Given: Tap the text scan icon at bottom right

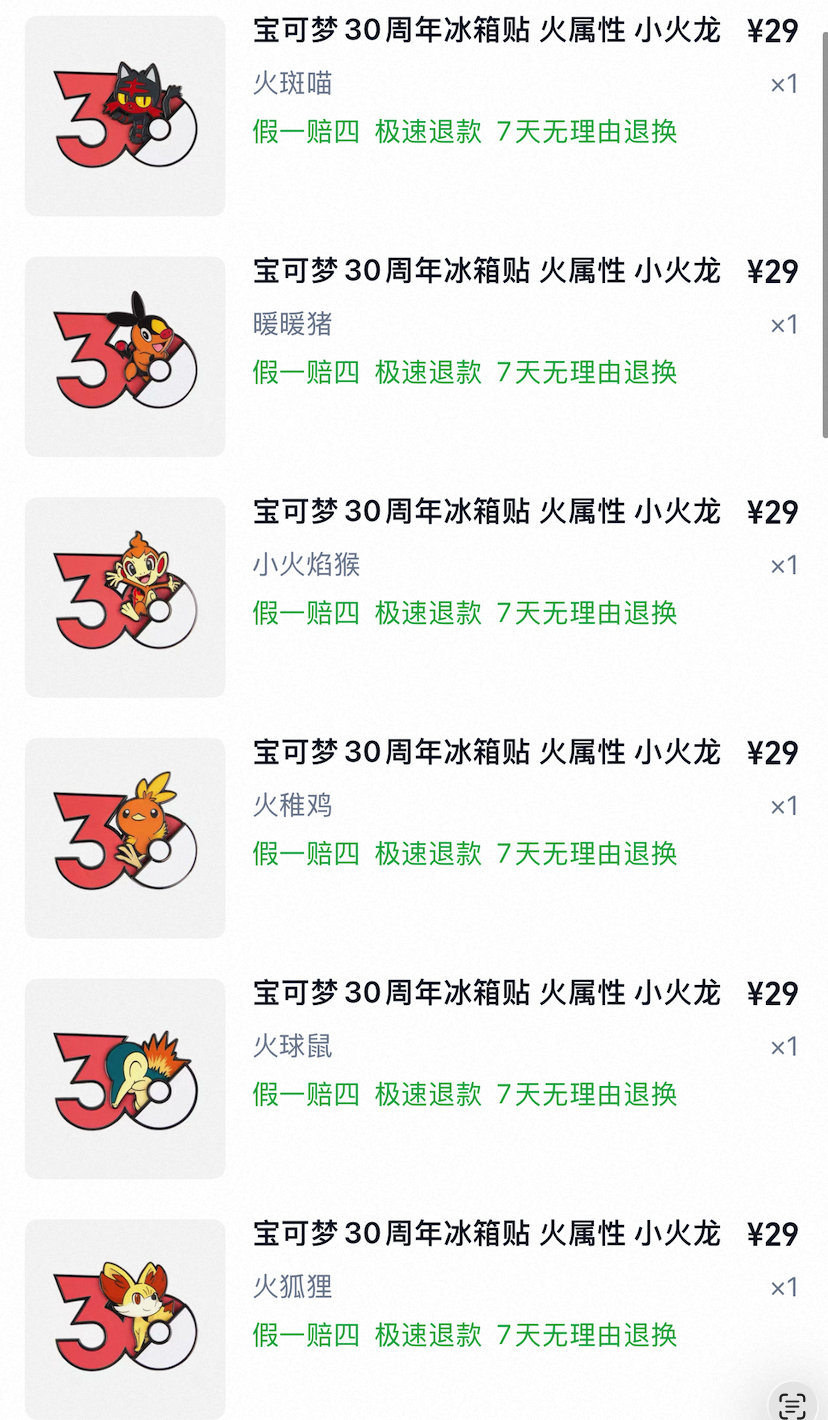Looking at the screenshot, I should tap(793, 1403).
